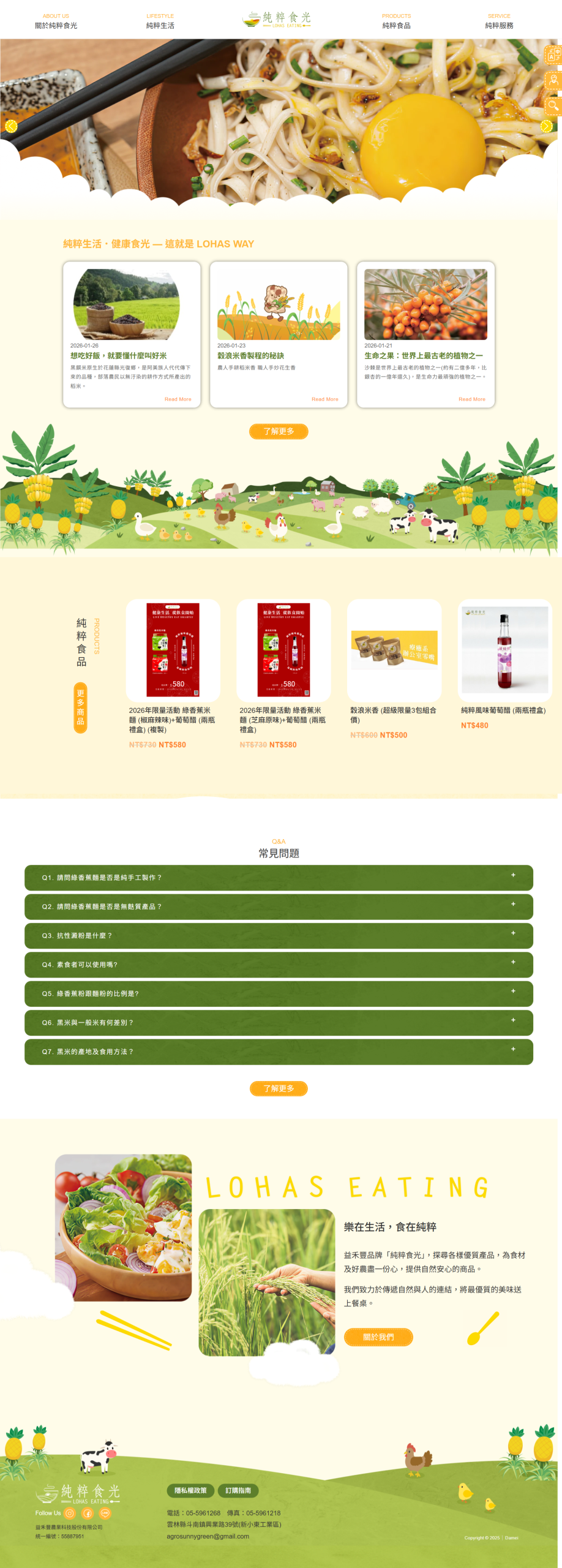Viewport: 562px width, 1568px height.
Task: Tap the 更多商品 button
Action: pyautogui.click(x=80, y=707)
